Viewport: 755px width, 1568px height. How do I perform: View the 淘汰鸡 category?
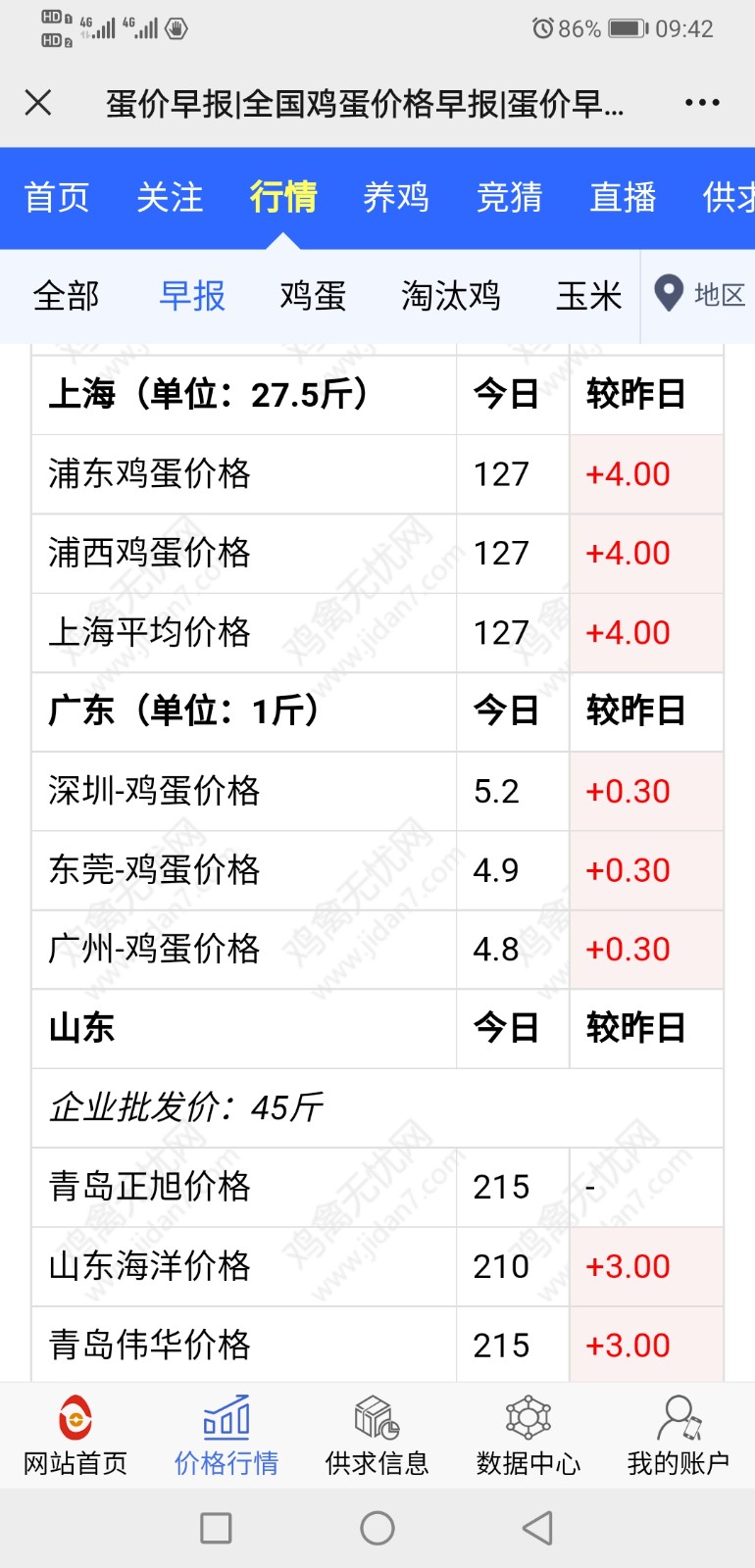click(x=451, y=296)
